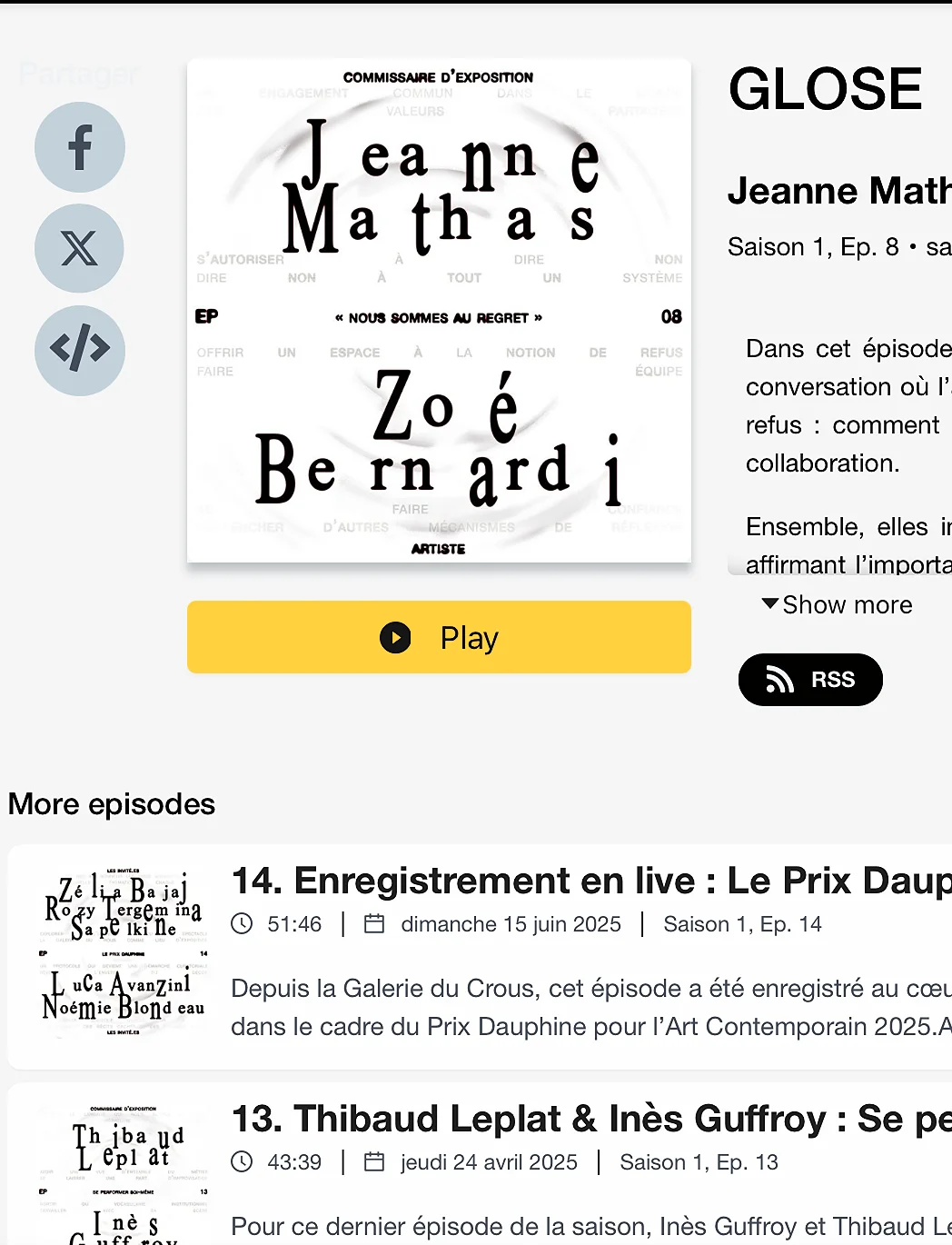Open episode 14 Enregistrement en live
The height and width of the screenshot is (1245, 952).
pyautogui.click(x=591, y=881)
